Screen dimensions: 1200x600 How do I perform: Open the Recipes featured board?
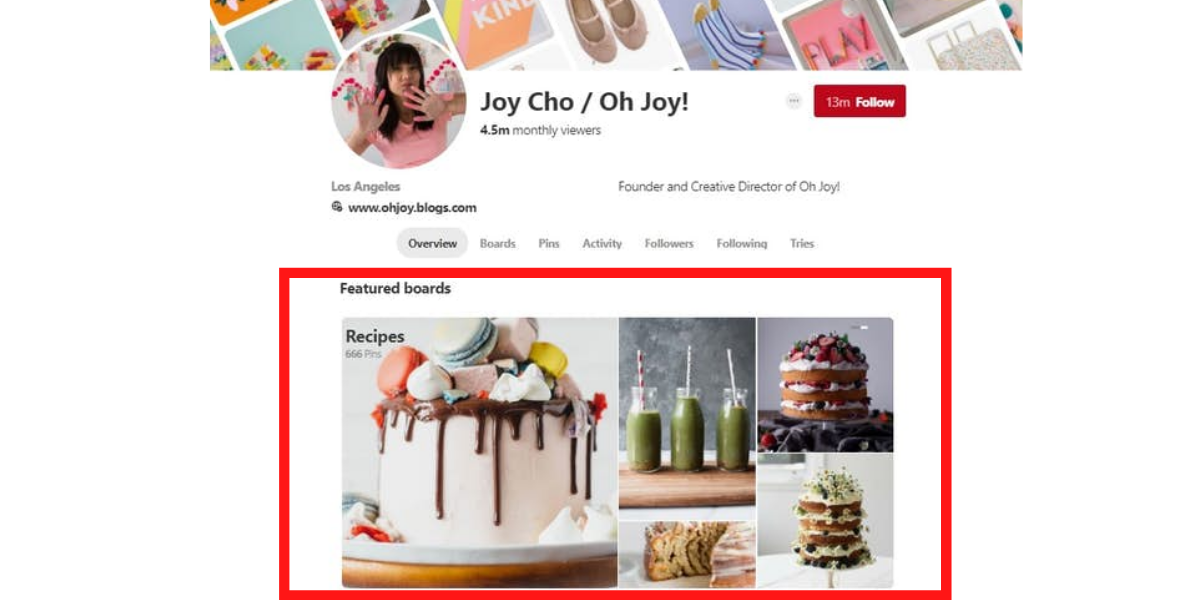pos(480,452)
